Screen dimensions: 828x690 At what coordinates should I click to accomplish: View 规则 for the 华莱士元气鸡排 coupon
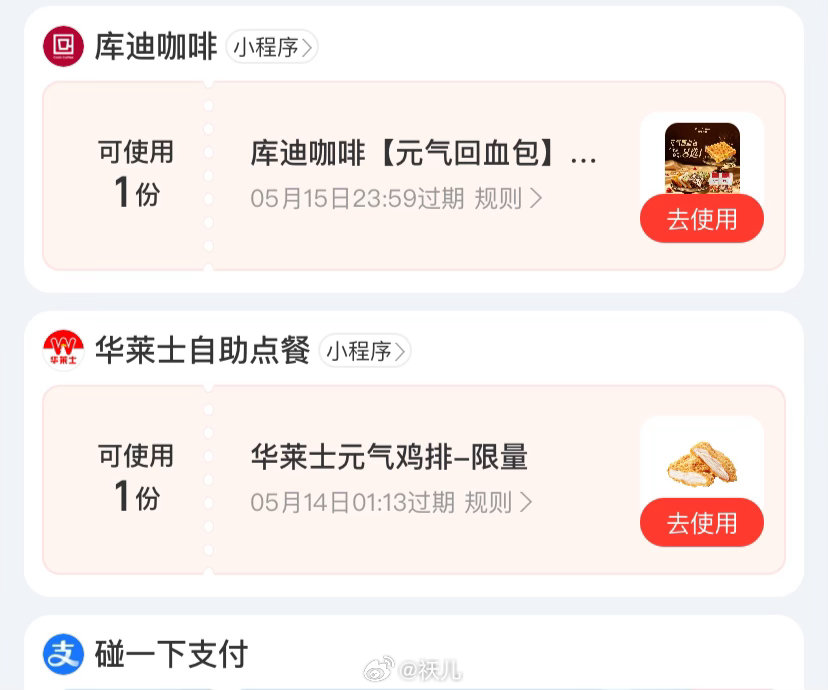(x=498, y=502)
